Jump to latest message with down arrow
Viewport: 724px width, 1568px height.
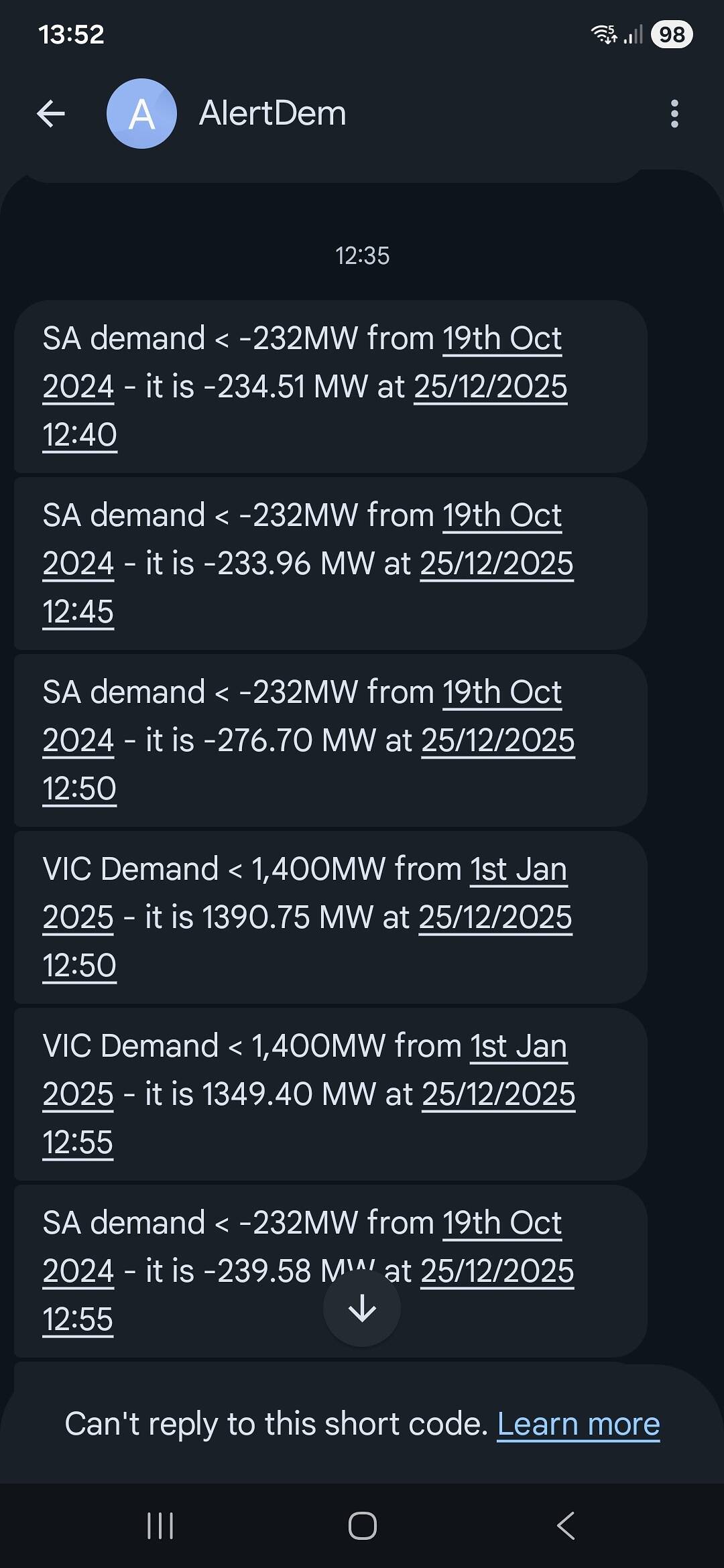362,1307
